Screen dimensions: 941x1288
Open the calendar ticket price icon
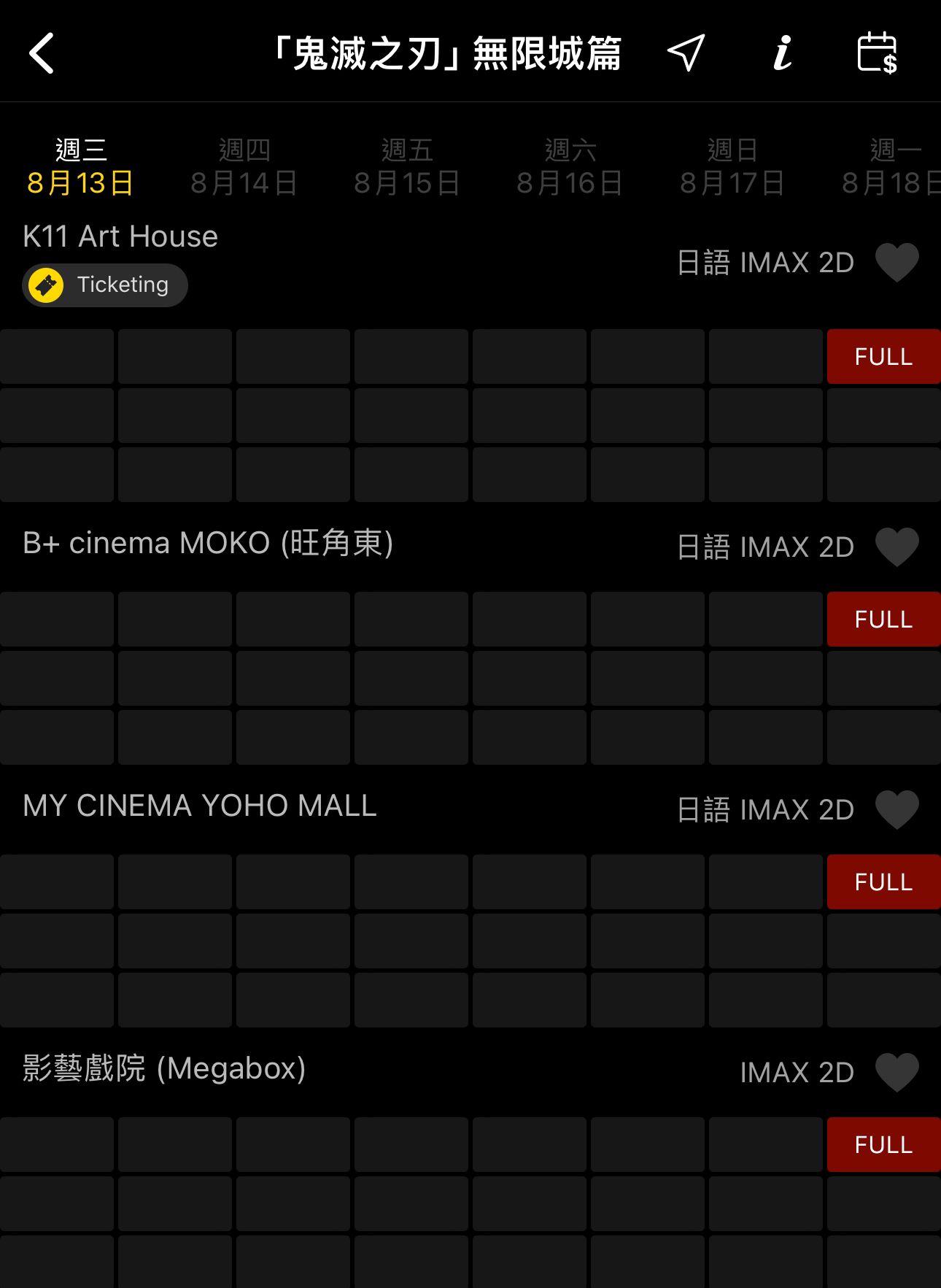(877, 53)
